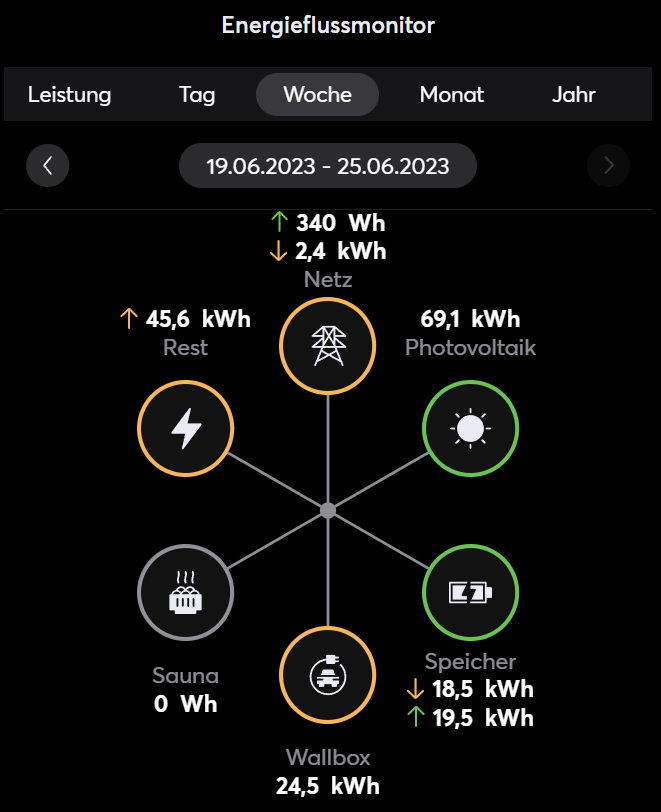The width and height of the screenshot is (661, 812).
Task: Switch to the Leistung tab
Action: click(70, 95)
